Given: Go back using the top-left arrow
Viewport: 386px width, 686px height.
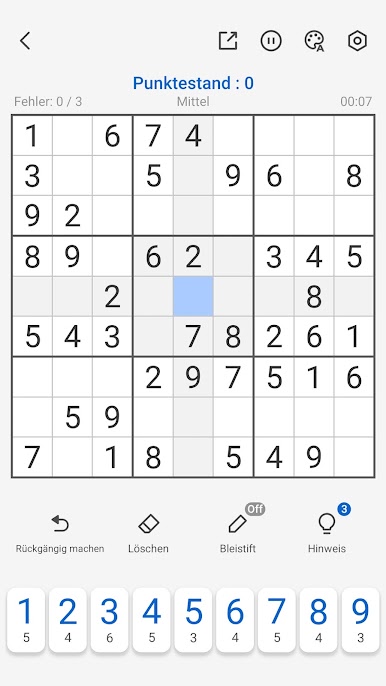Looking at the screenshot, I should (x=25, y=41).
